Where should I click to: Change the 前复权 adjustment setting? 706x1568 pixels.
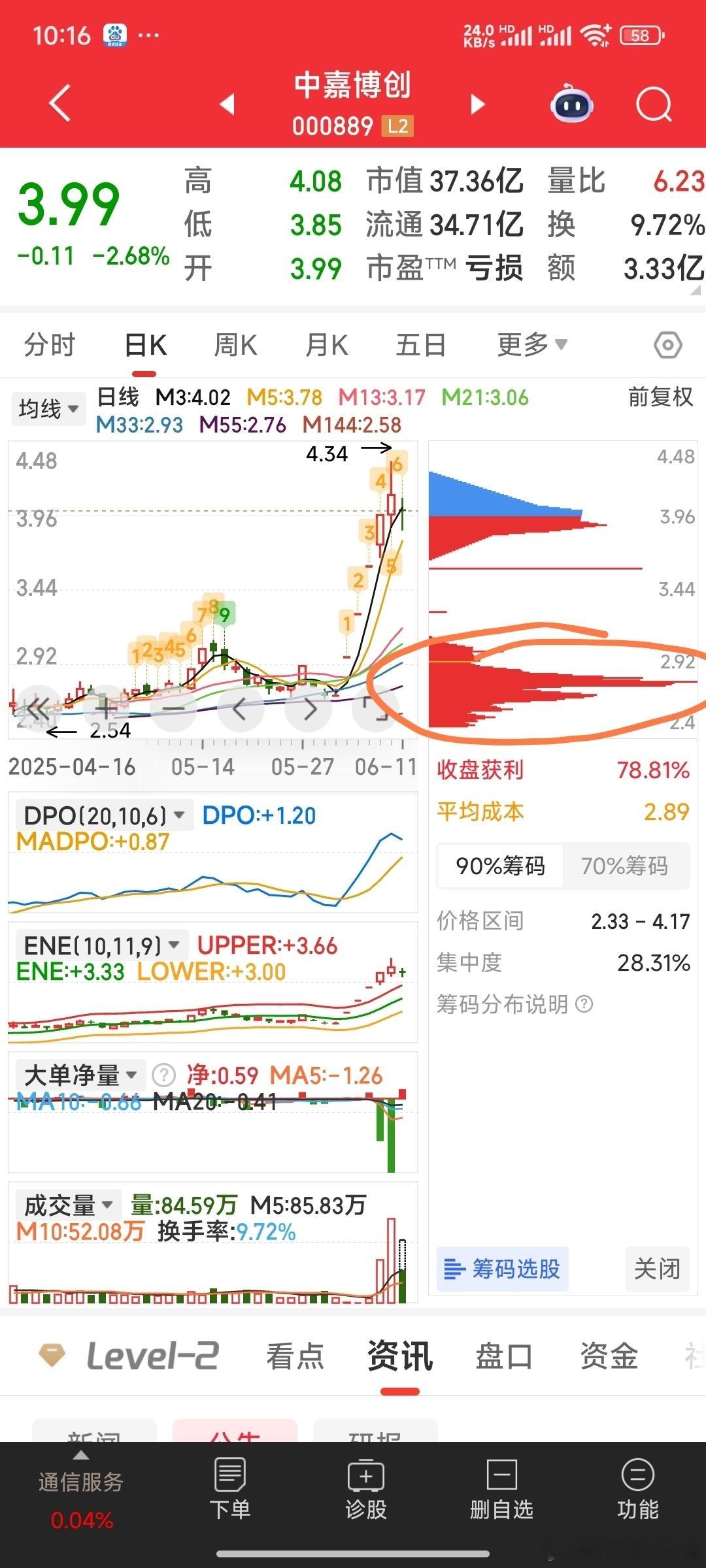[660, 397]
